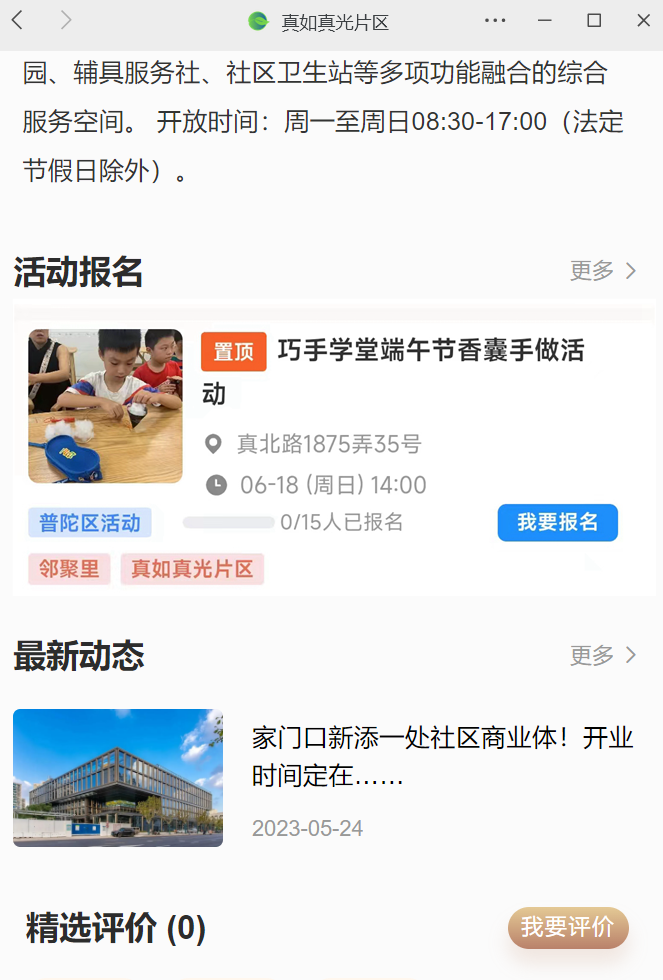663x980 pixels.
Task: View more under 最新动态
Action: coord(603,655)
